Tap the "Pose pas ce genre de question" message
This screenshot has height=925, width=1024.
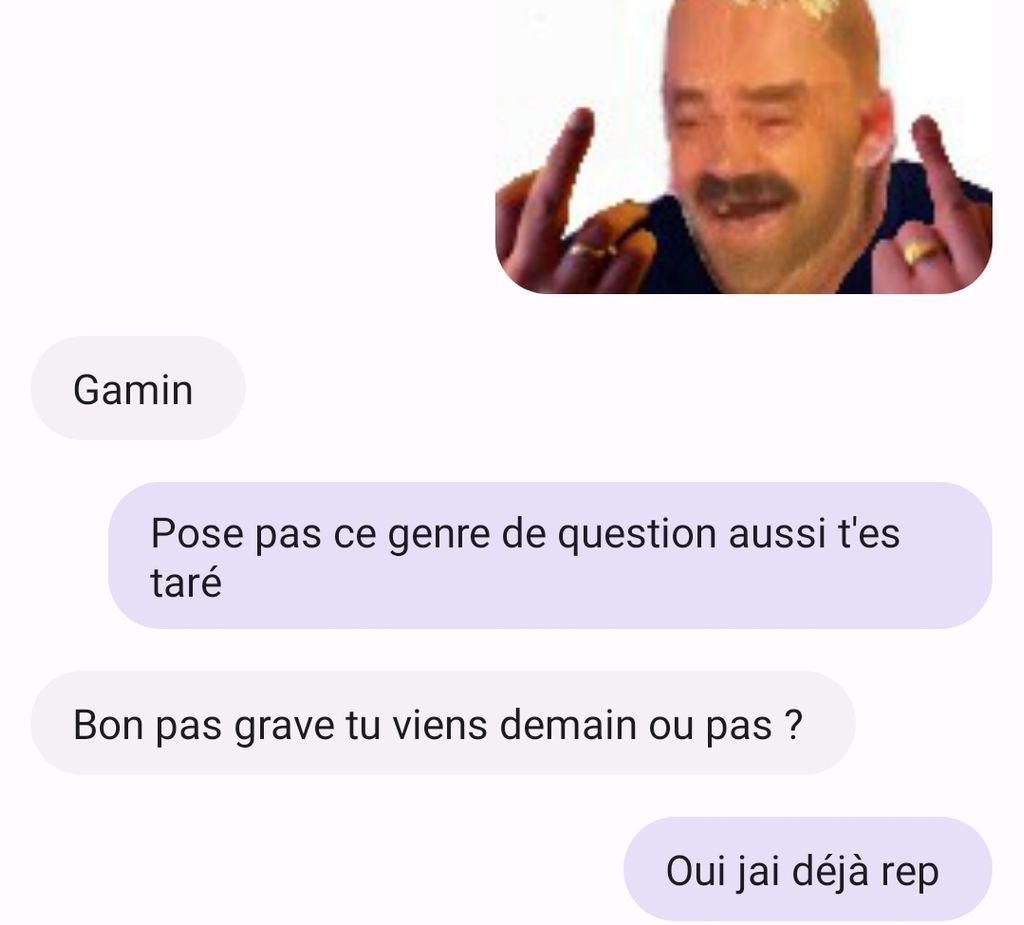549,556
